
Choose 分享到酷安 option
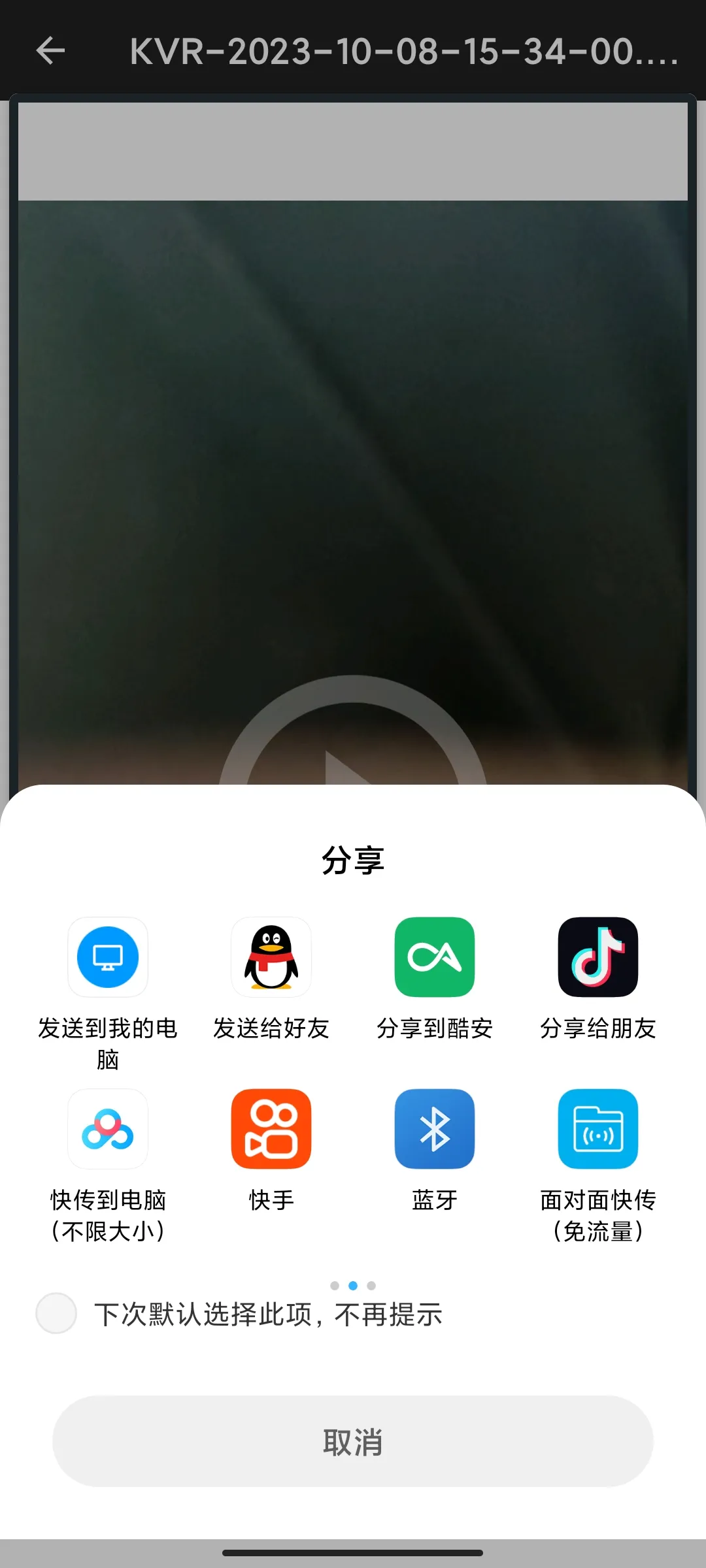point(435,957)
